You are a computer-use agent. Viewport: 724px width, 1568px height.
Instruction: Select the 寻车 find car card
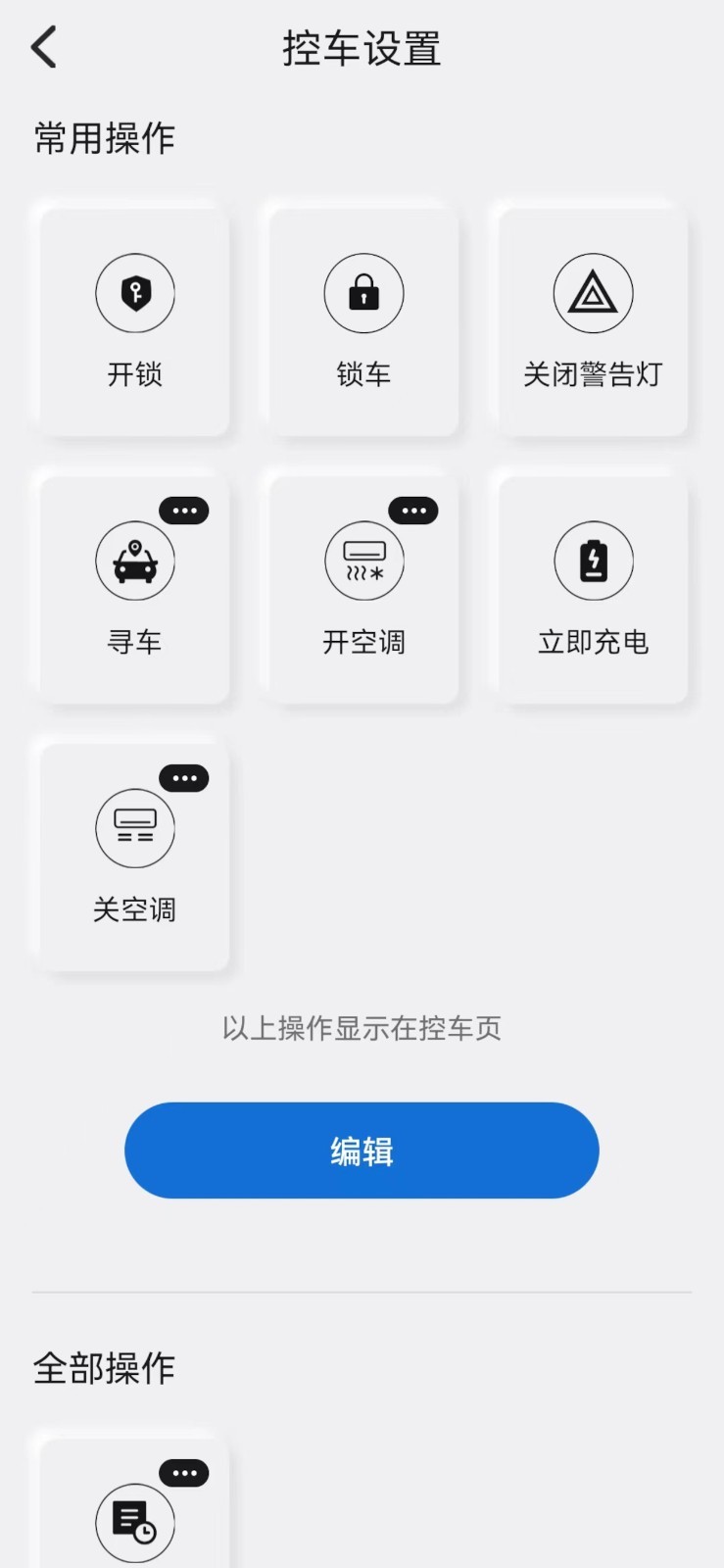pos(135,589)
